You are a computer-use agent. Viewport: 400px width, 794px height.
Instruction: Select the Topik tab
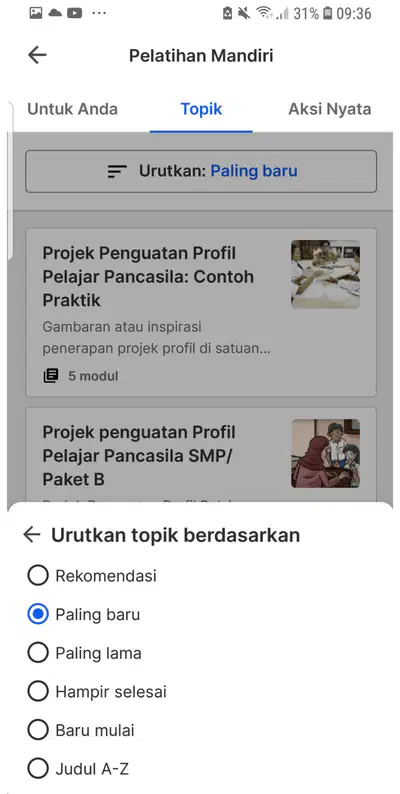[x=201, y=109]
